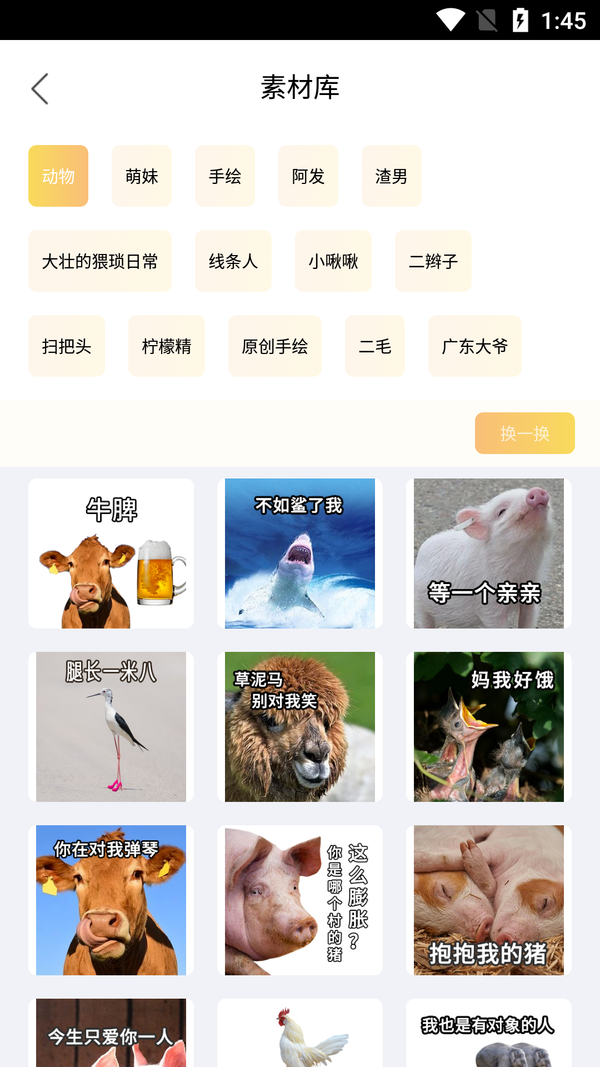Viewport: 600px width, 1067px height.
Task: Open the 草泥马别对我笑 alpaca sticker
Action: [x=300, y=727]
